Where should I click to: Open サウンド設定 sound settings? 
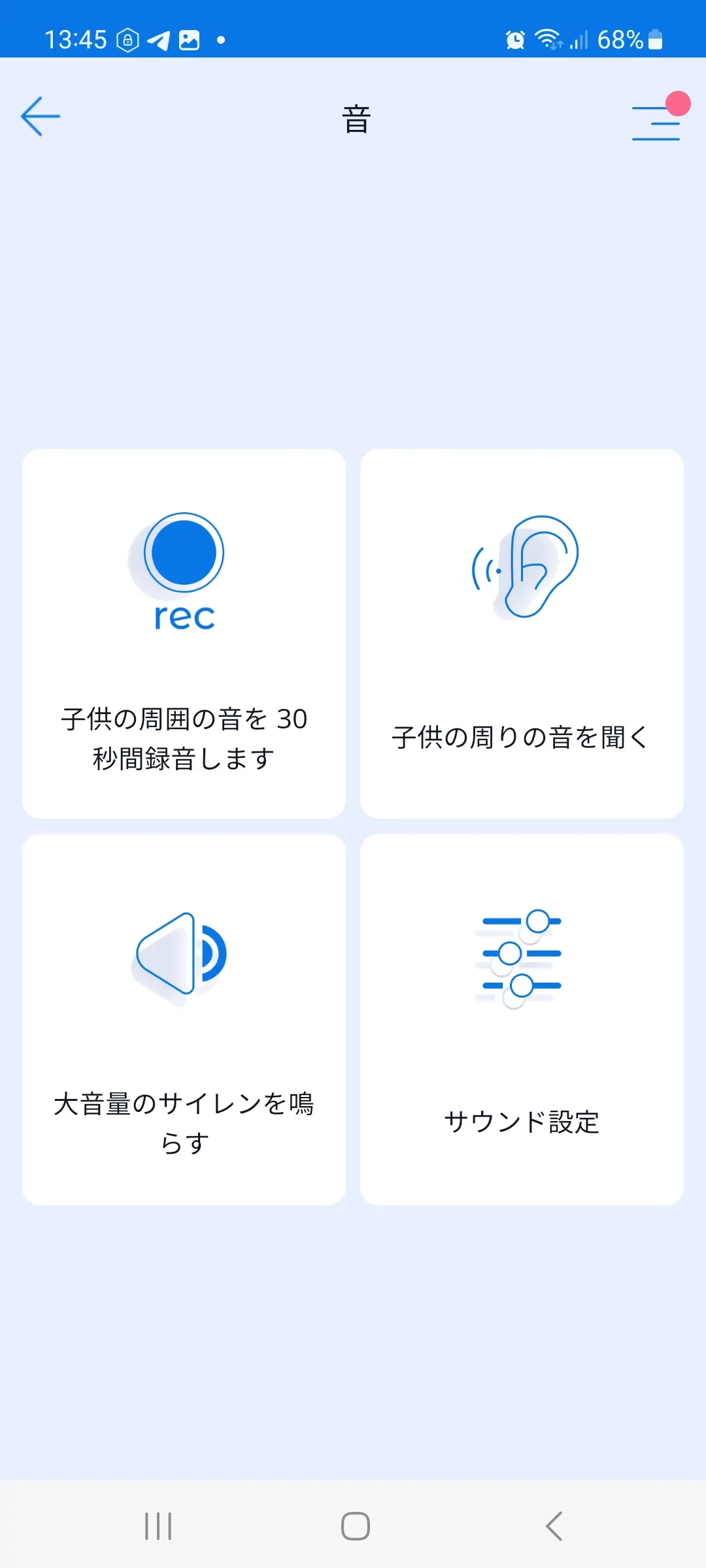pos(522,1019)
